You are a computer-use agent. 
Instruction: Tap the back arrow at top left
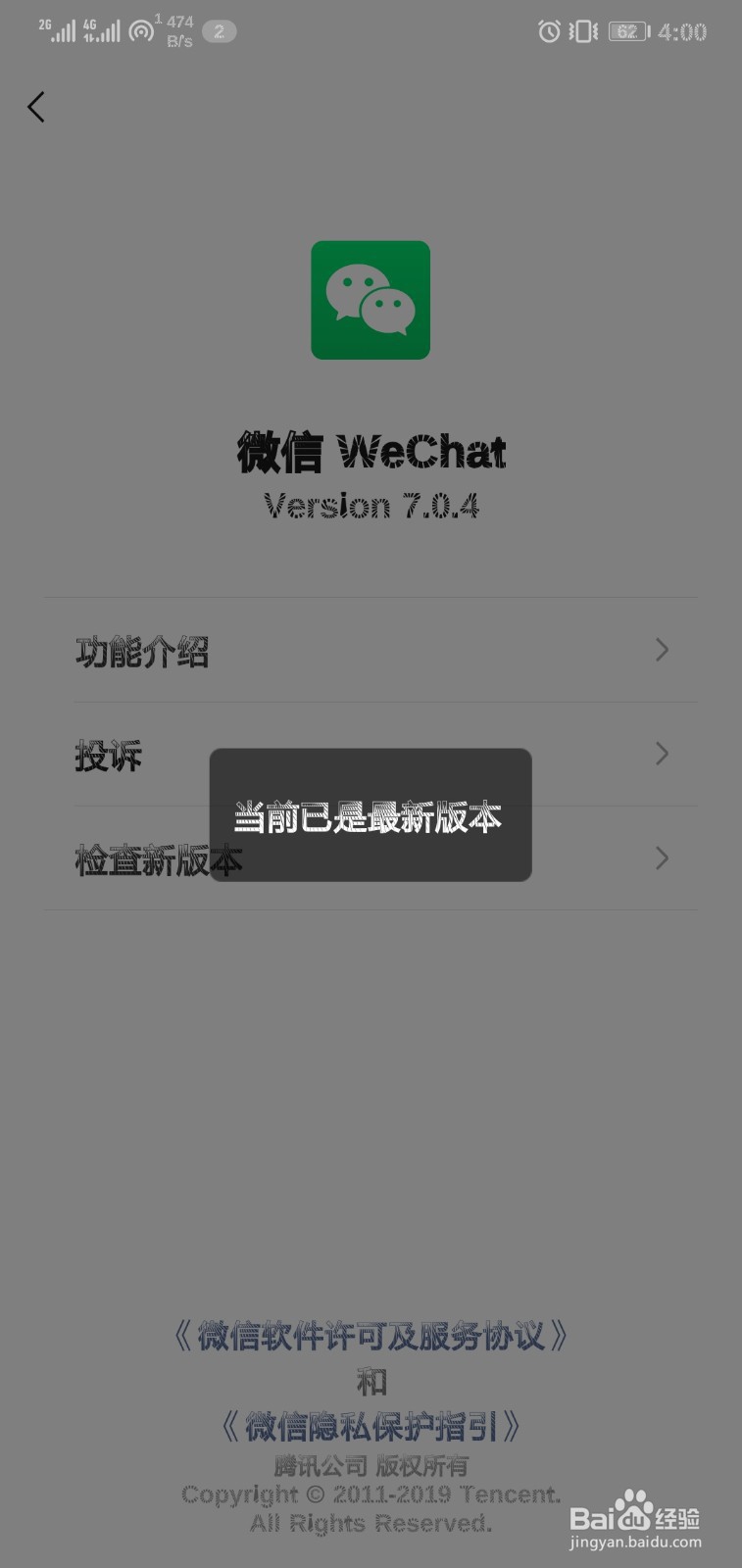coord(36,107)
